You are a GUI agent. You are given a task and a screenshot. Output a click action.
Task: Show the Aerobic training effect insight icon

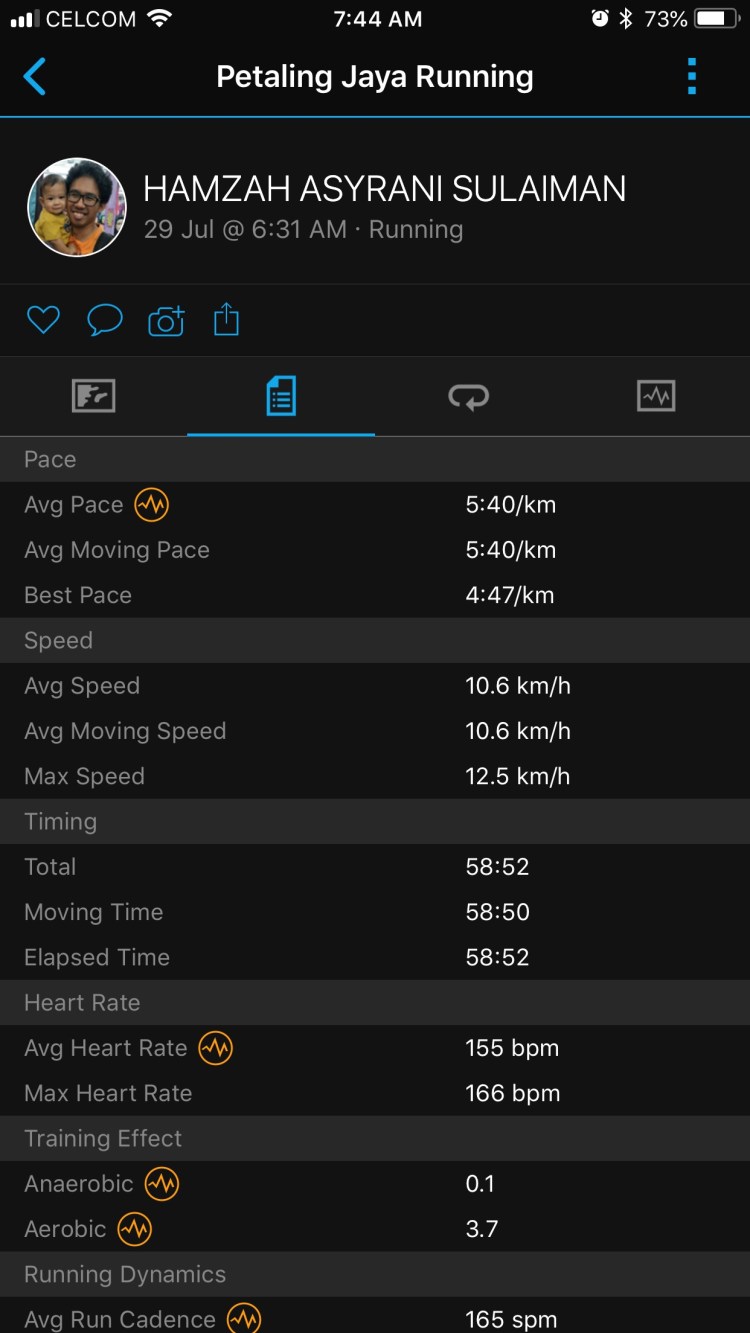pos(135,1229)
